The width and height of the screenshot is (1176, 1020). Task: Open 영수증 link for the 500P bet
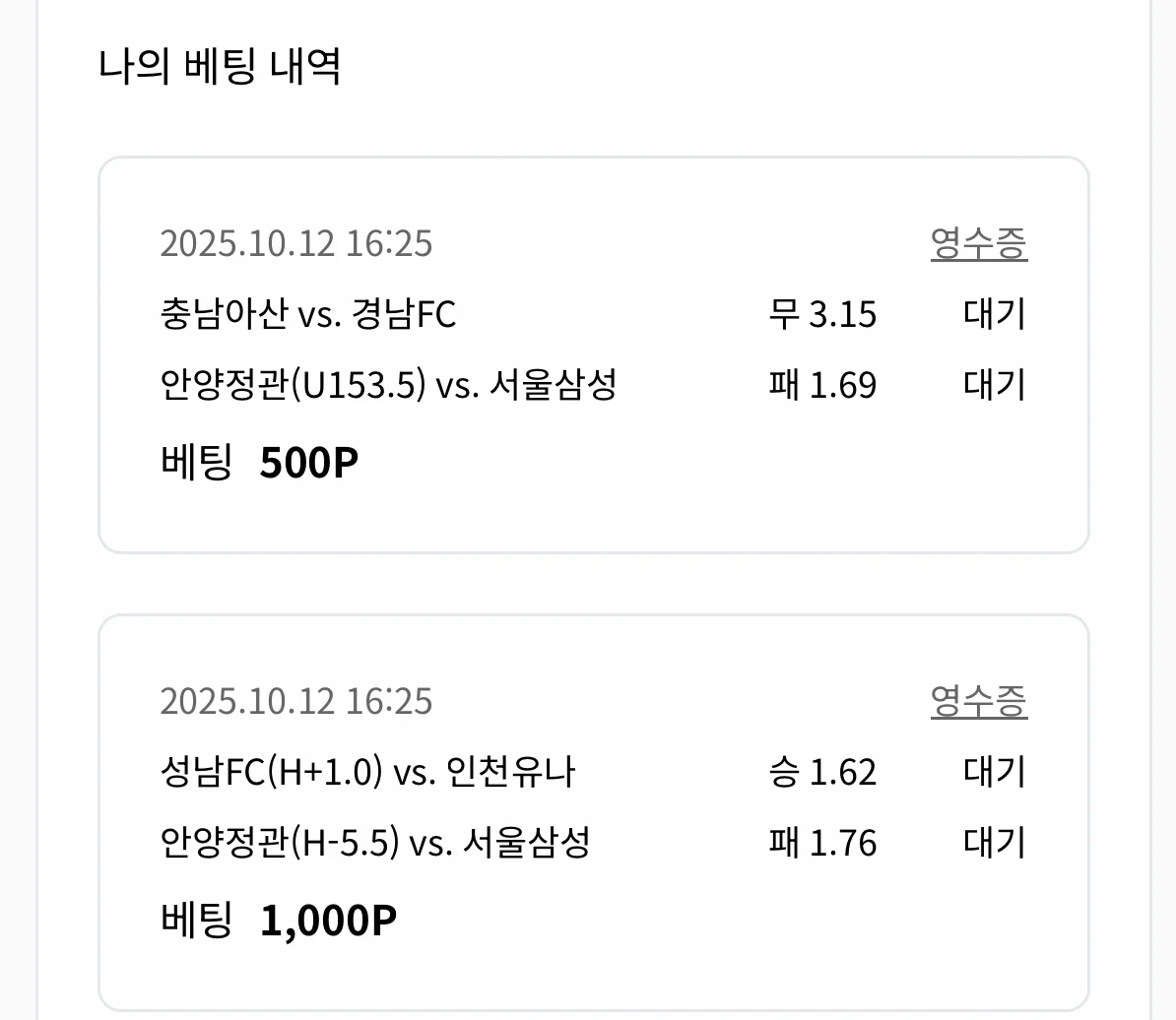pyautogui.click(x=978, y=243)
